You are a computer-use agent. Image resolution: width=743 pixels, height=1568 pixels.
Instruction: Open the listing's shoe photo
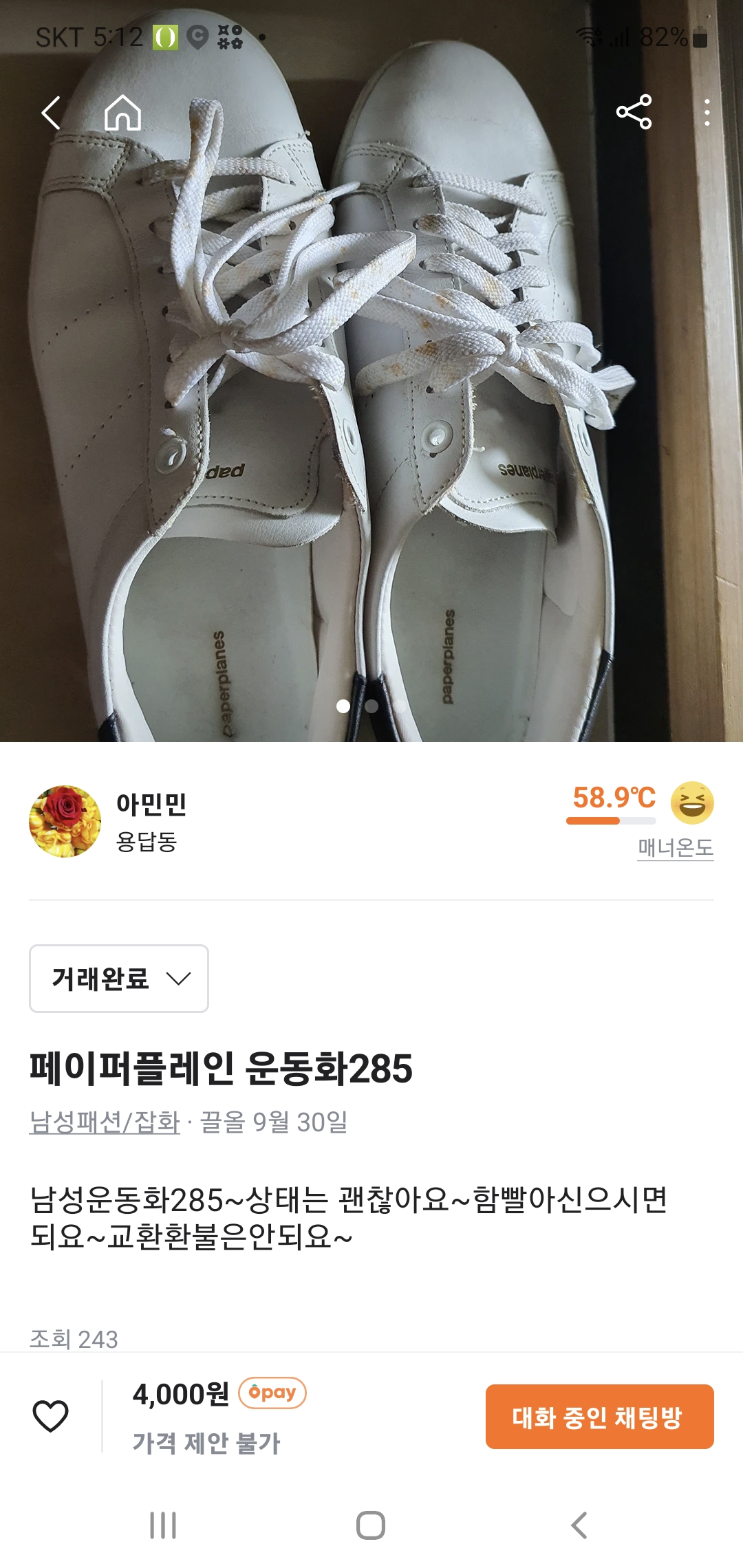(371, 413)
